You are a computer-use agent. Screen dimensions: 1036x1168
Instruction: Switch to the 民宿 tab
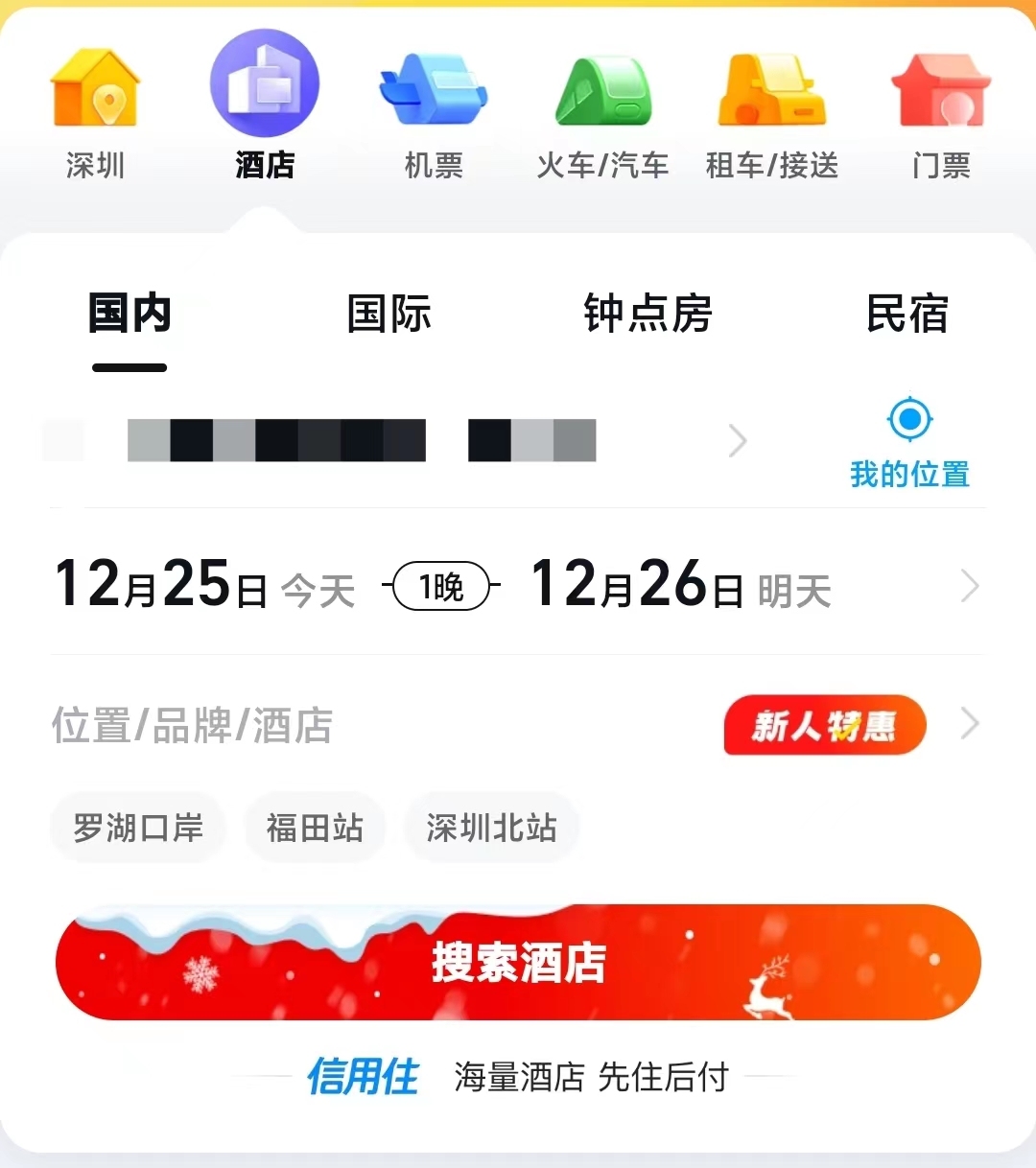coord(906,315)
